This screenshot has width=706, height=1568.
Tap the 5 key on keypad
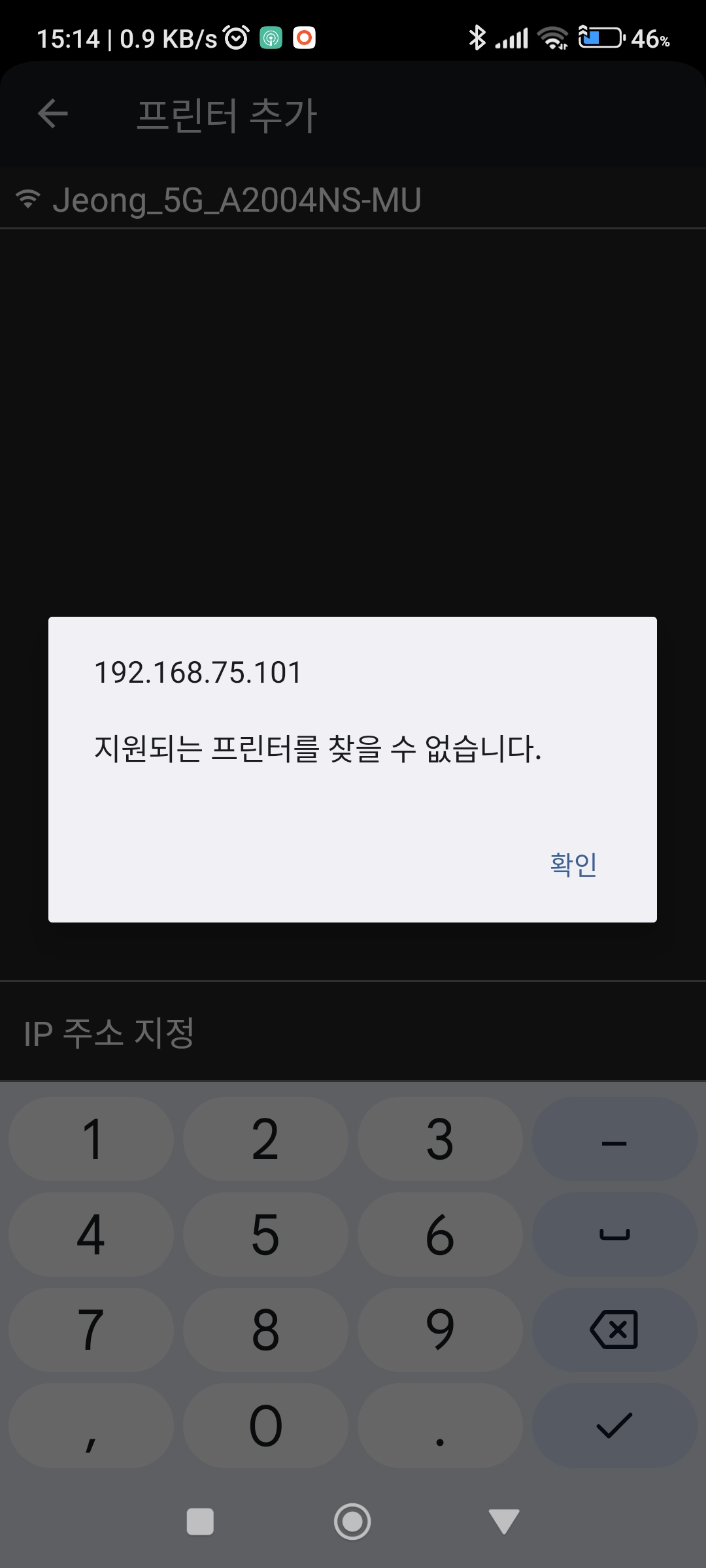265,1234
